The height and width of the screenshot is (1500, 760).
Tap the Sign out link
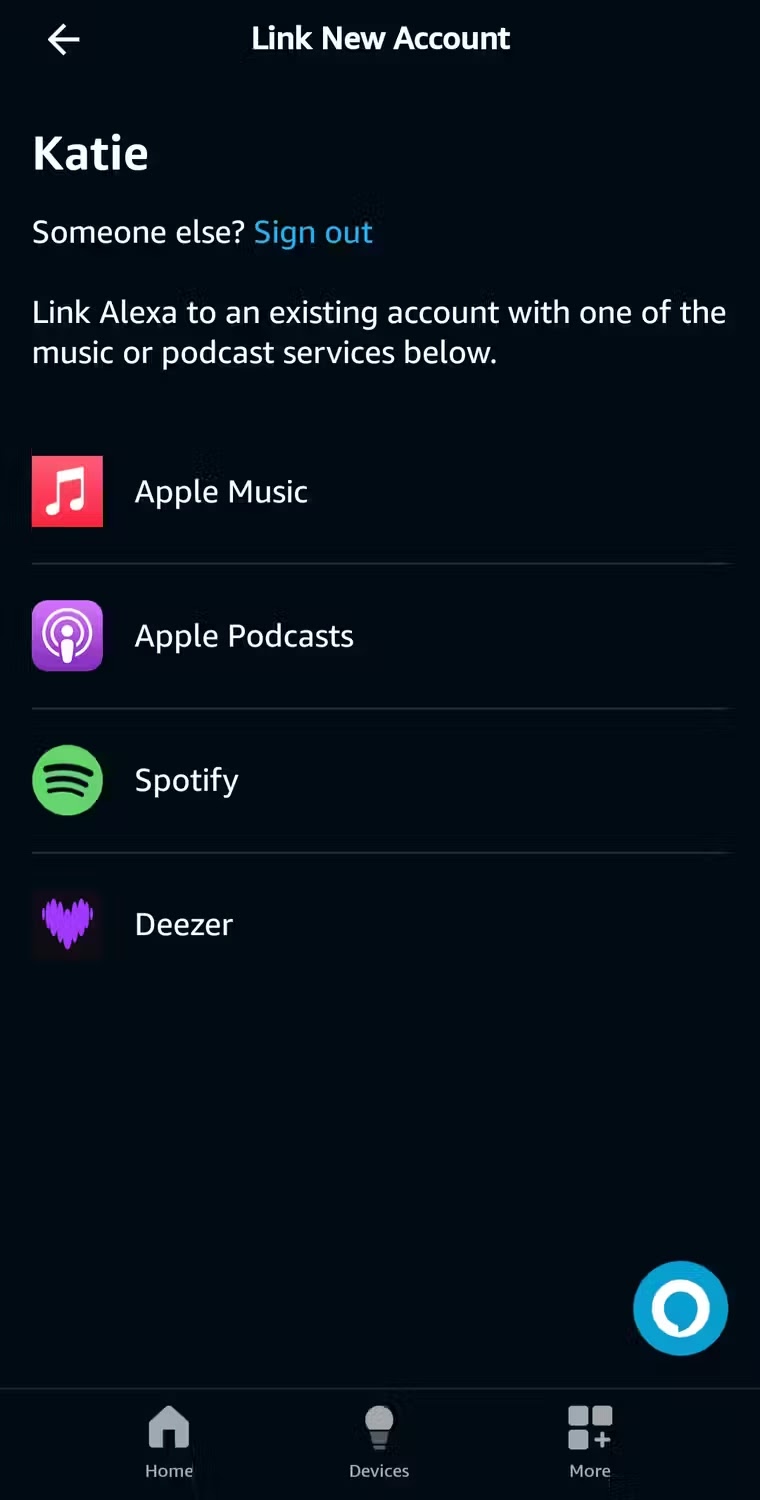point(313,232)
